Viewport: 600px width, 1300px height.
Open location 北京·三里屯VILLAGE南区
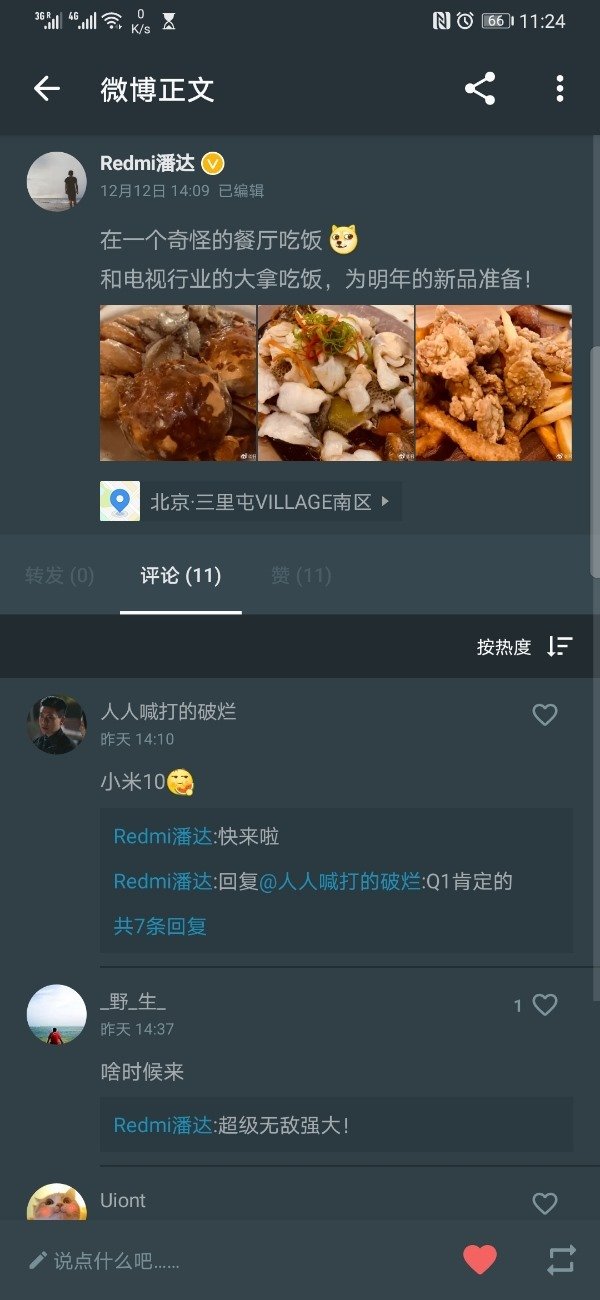[x=251, y=501]
